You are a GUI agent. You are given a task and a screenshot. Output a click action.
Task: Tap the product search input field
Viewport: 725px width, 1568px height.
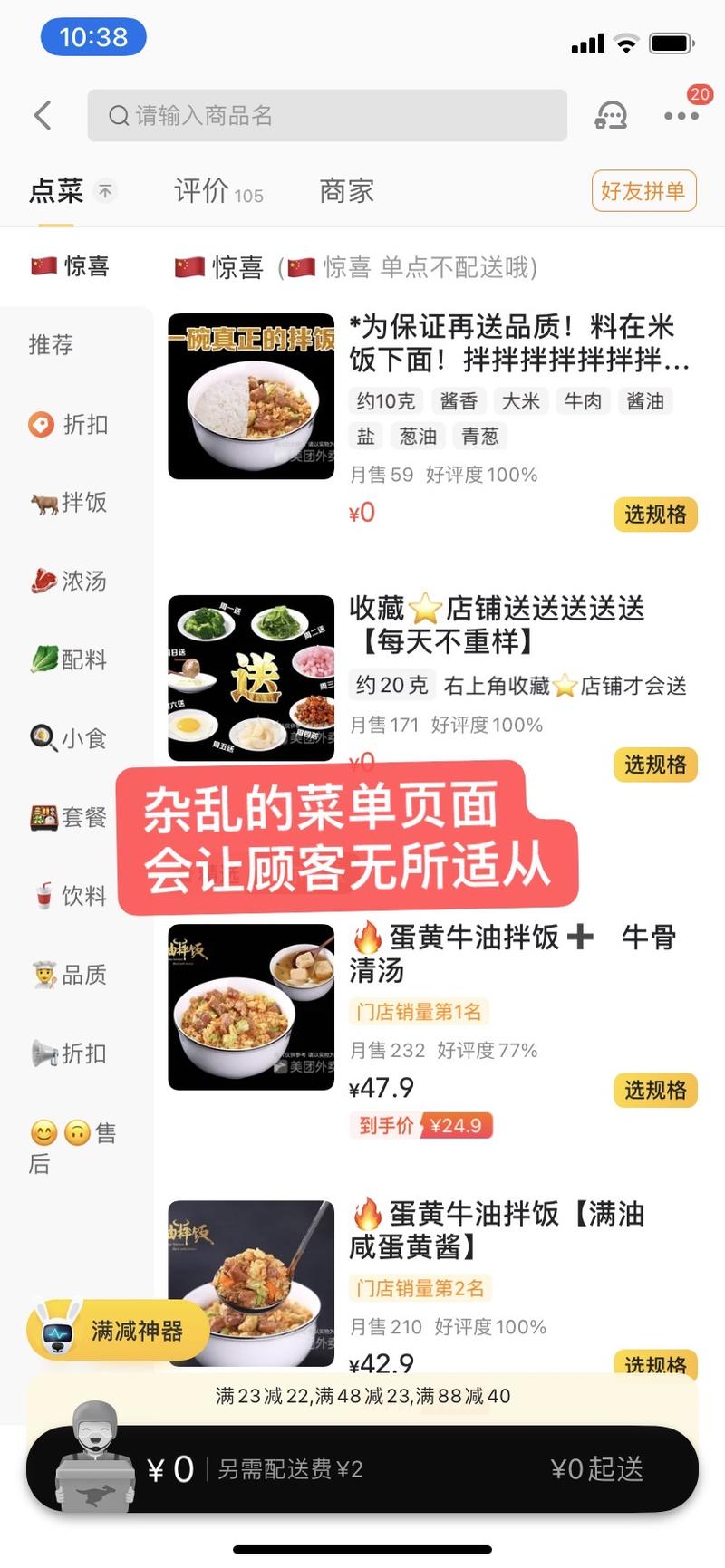[x=326, y=115]
